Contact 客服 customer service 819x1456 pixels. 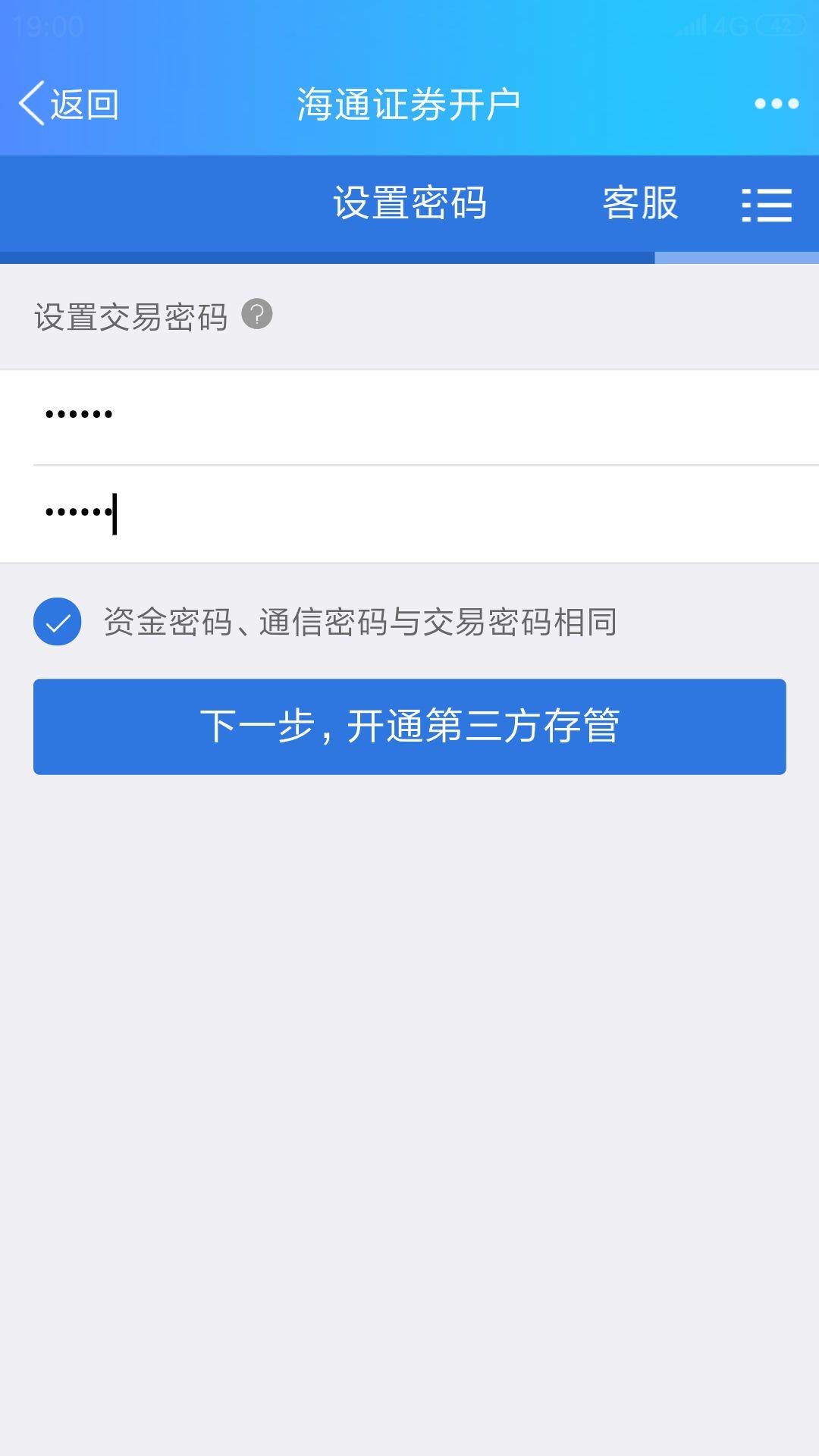pyautogui.click(x=640, y=203)
